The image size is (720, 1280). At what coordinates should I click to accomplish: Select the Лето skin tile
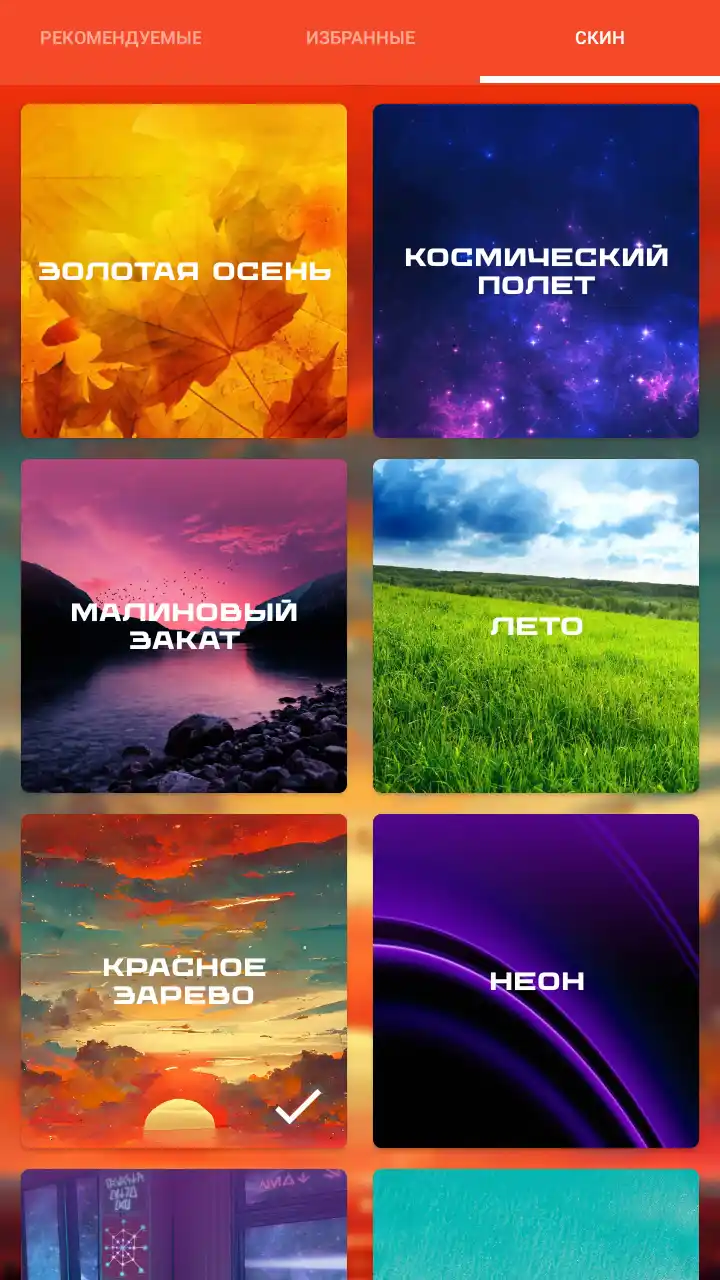(536, 626)
